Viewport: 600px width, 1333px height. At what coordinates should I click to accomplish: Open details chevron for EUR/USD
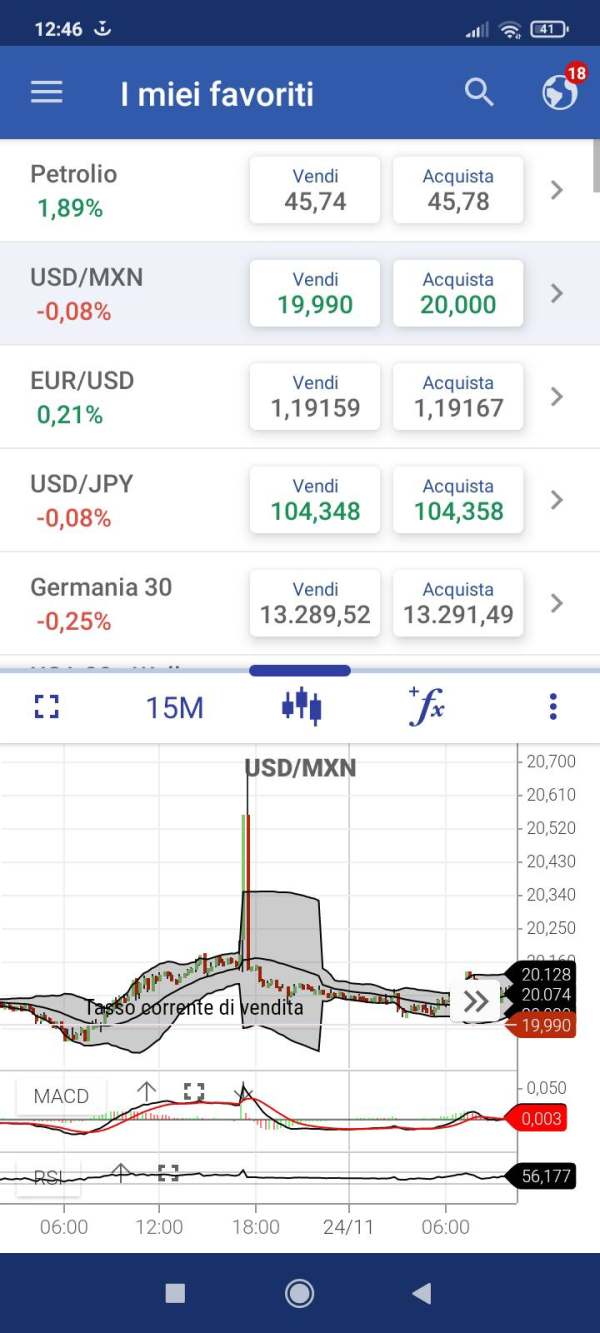(558, 396)
